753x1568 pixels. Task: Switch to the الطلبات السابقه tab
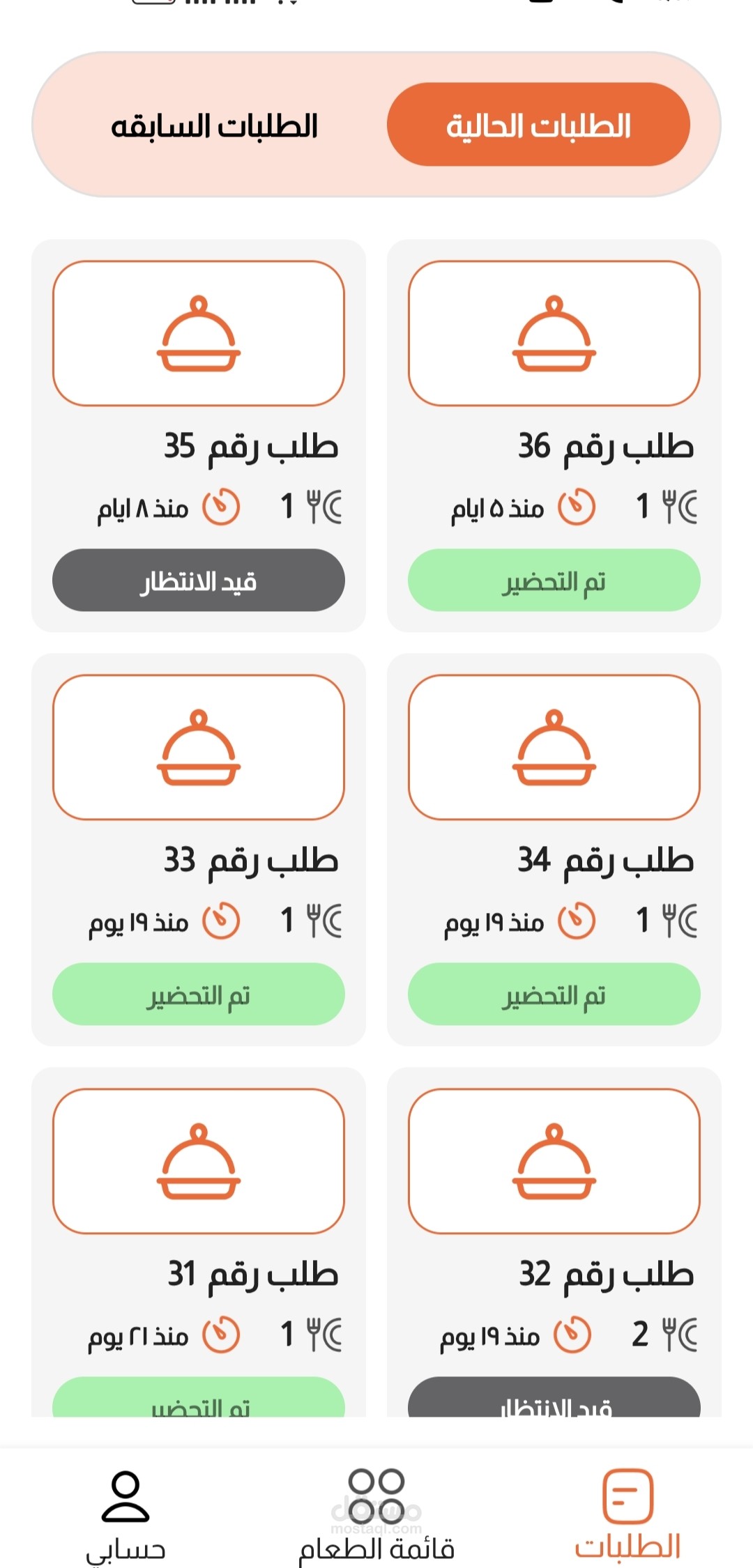214,126
